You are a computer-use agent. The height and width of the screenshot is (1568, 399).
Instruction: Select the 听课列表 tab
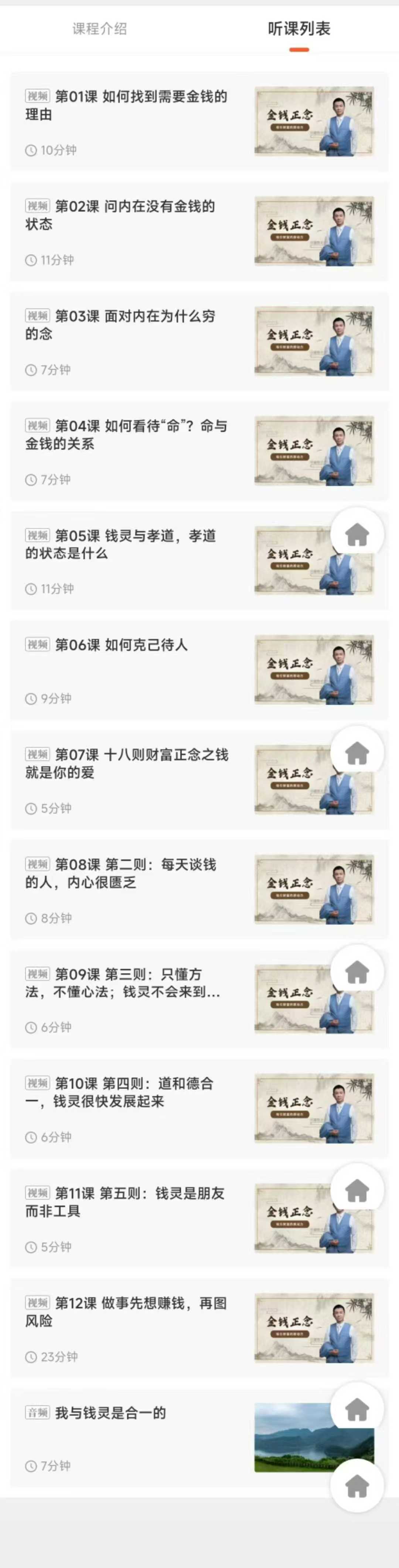pyautogui.click(x=299, y=28)
